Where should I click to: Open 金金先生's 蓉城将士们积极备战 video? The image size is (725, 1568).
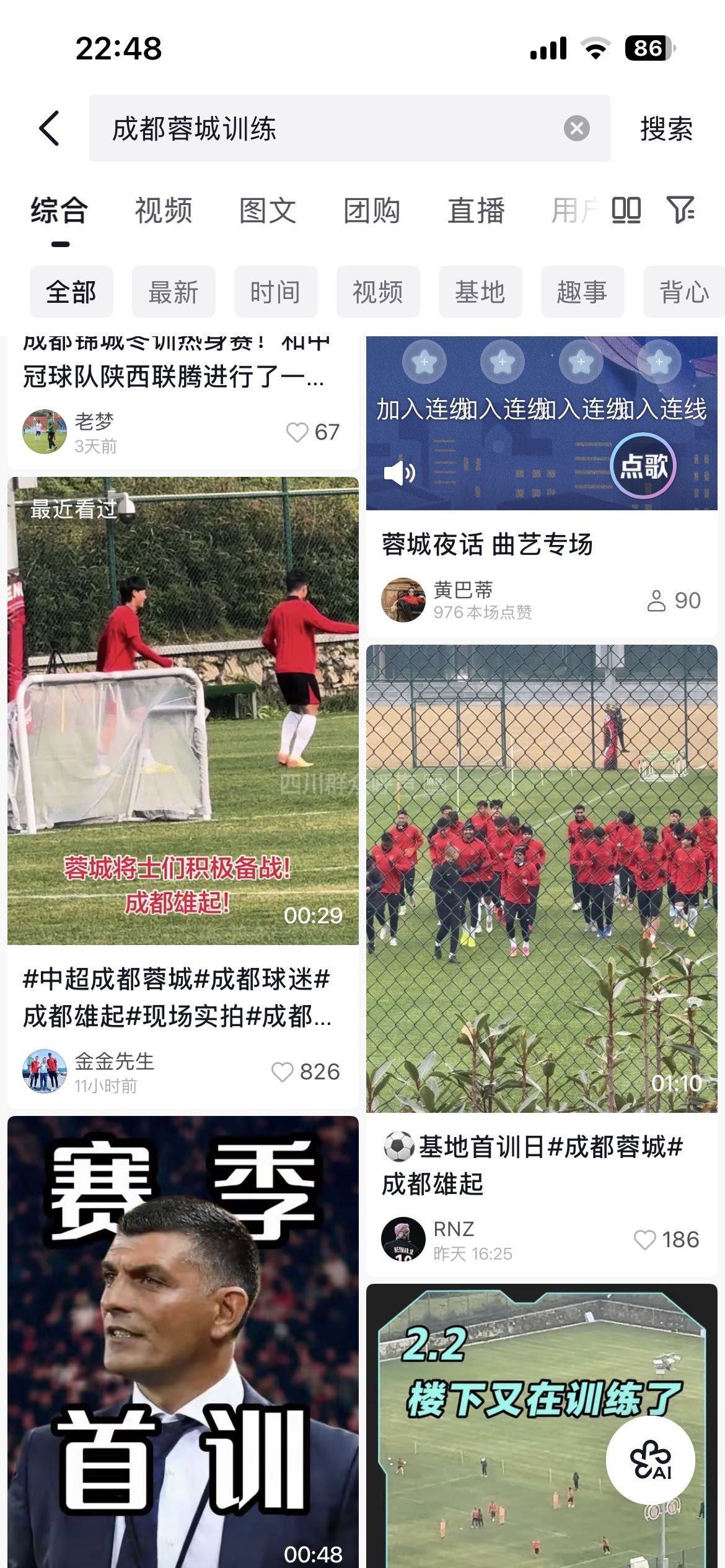[183, 710]
